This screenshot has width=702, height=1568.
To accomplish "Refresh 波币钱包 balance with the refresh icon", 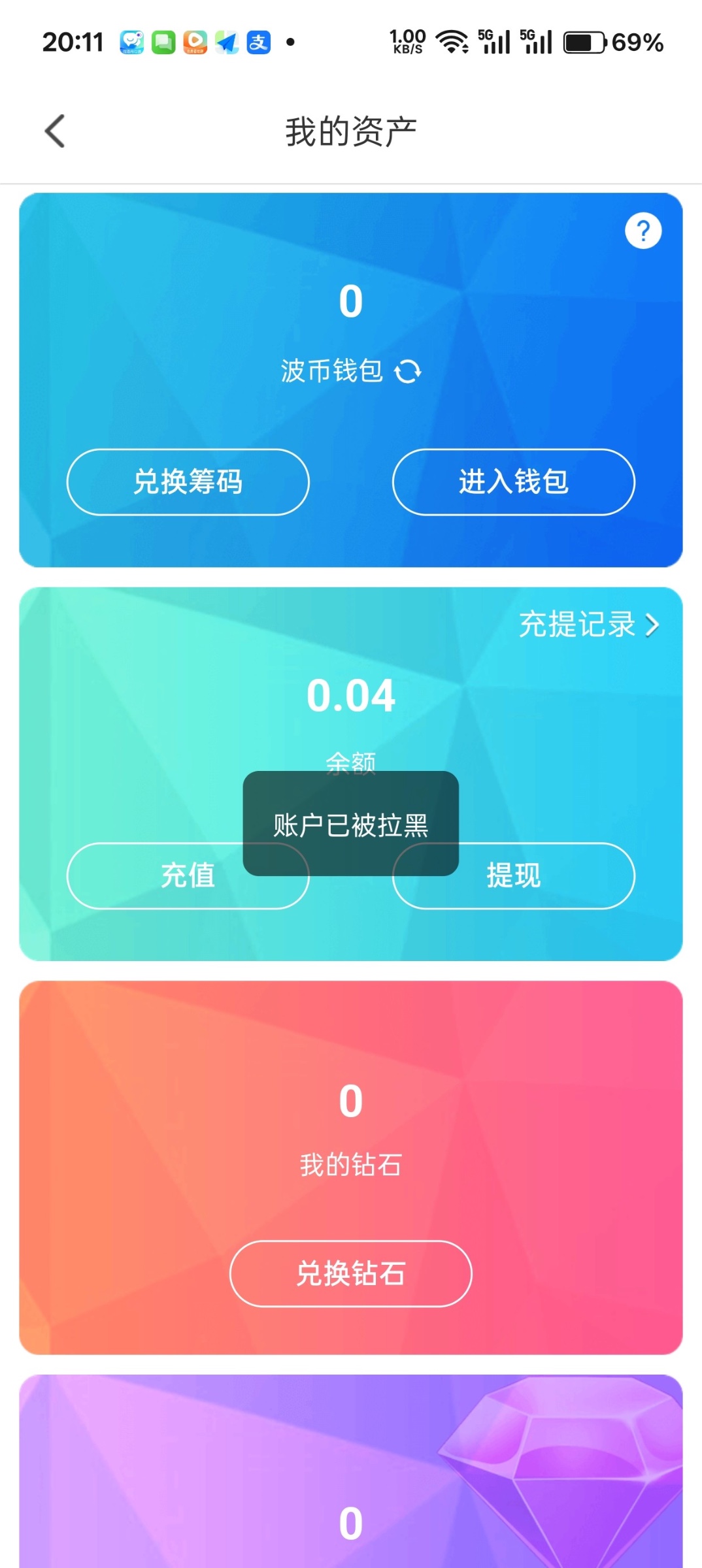I will [407, 371].
